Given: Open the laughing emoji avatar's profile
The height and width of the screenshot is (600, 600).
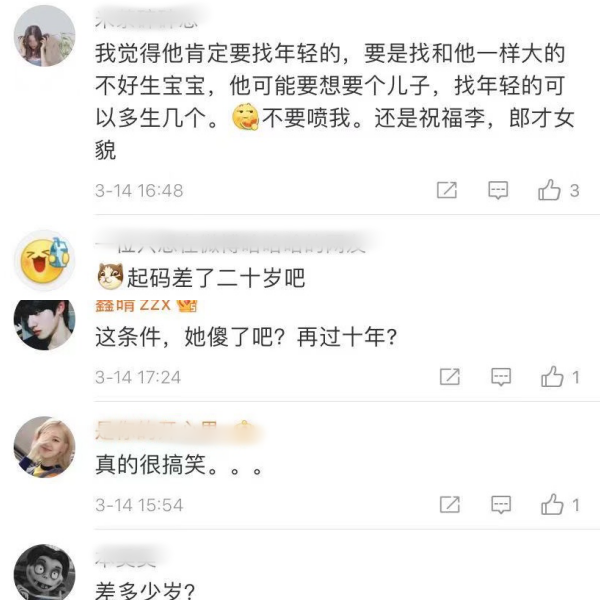Looking at the screenshot, I should click(44, 261).
